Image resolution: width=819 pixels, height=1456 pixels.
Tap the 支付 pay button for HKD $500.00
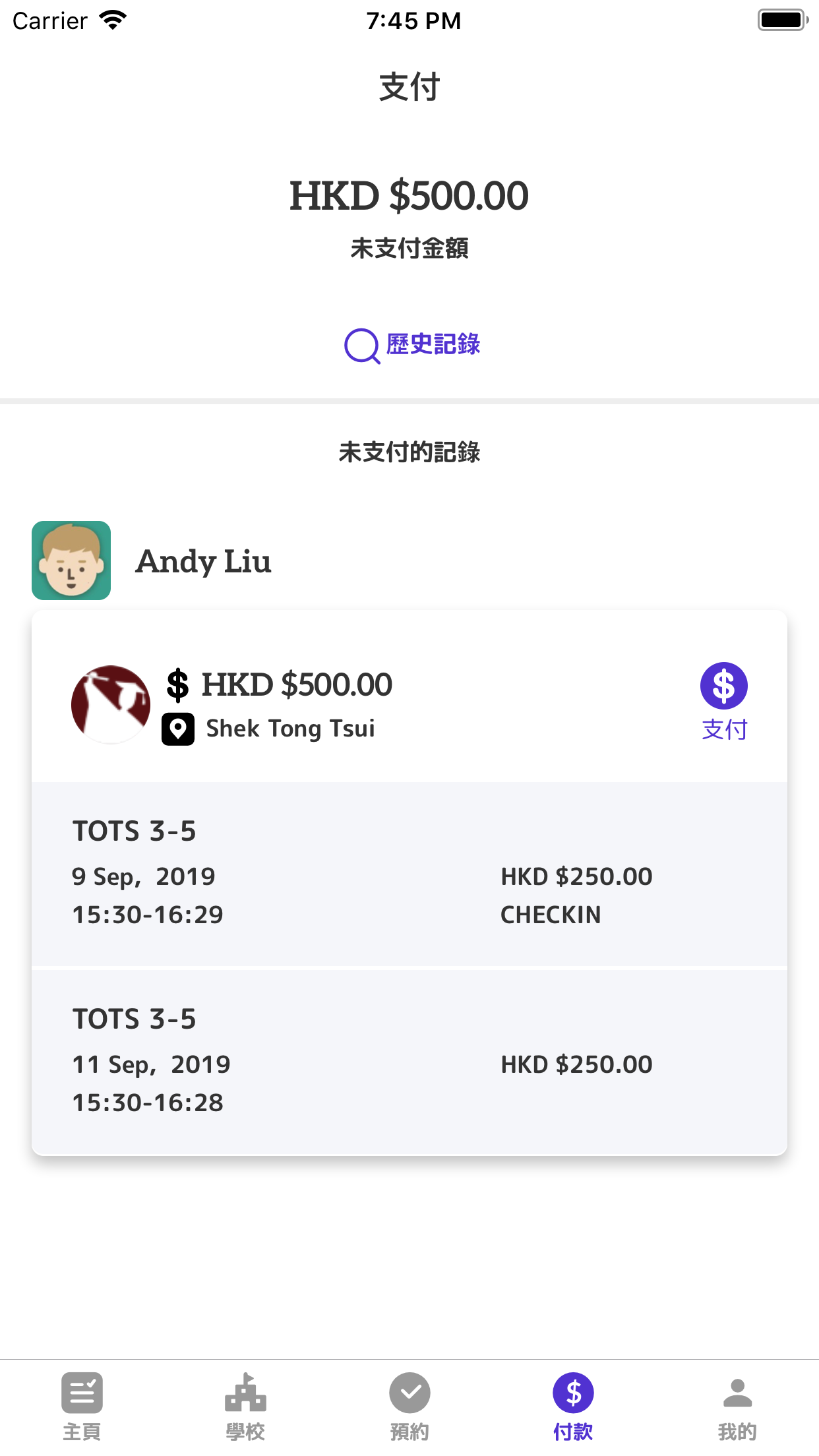tap(724, 702)
